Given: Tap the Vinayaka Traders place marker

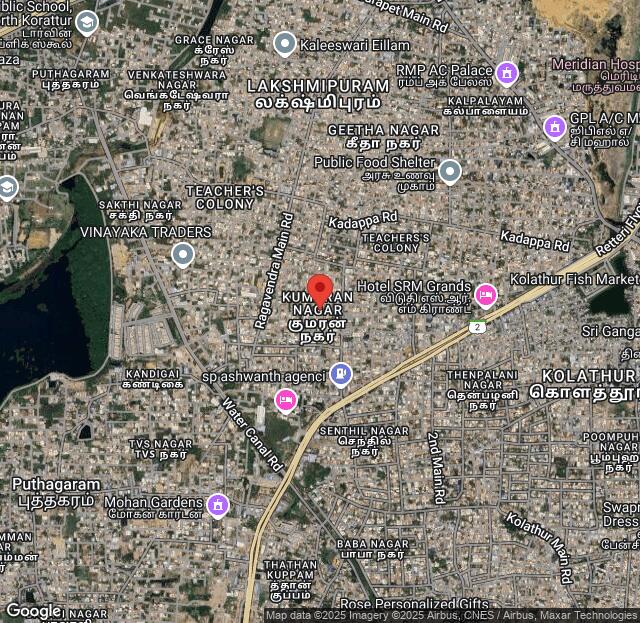Looking at the screenshot, I should pyautogui.click(x=182, y=255).
